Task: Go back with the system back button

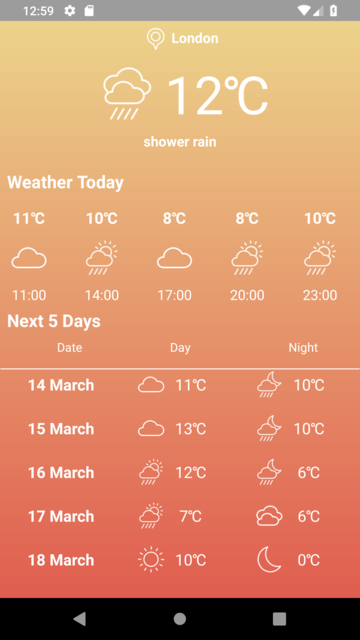Action: click(80, 619)
